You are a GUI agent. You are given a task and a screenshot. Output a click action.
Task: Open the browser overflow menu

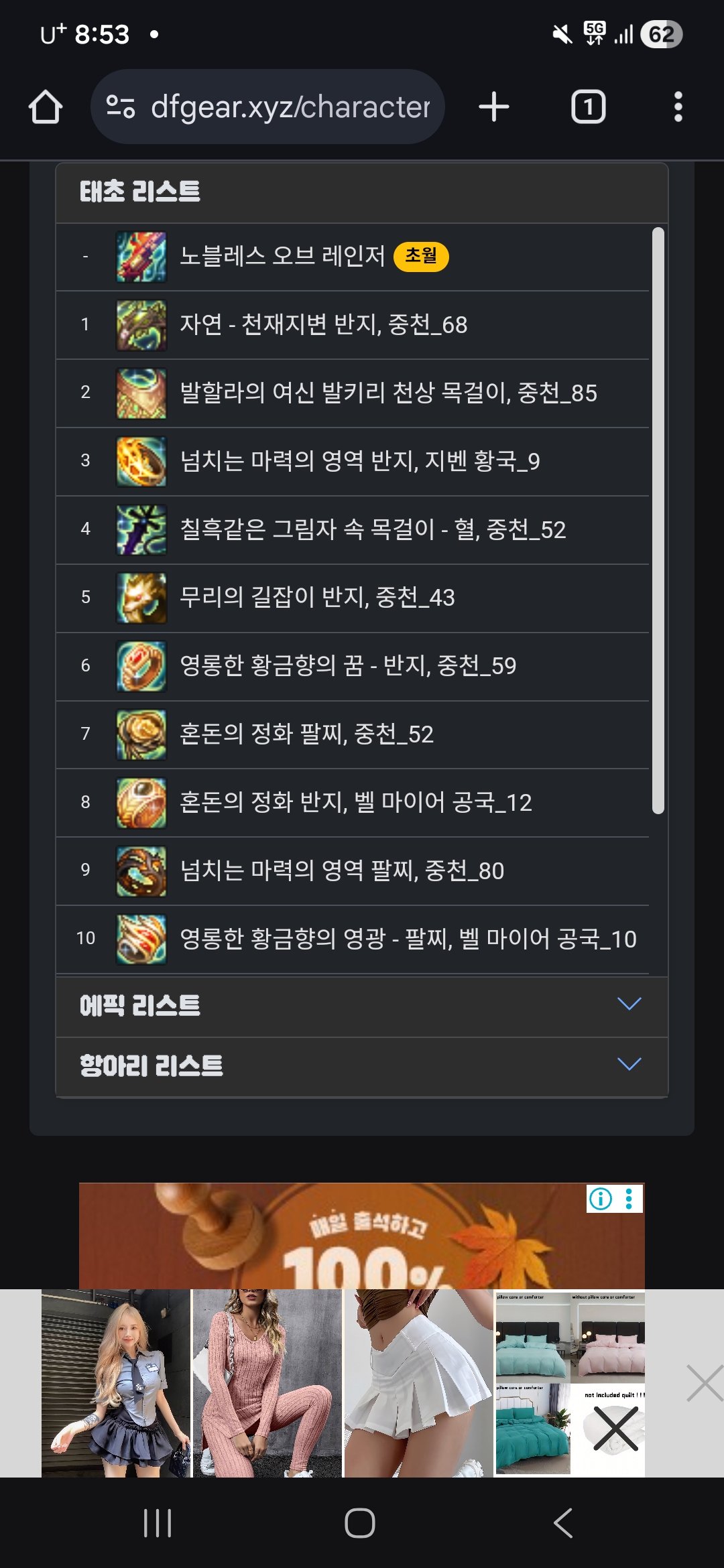click(x=678, y=107)
